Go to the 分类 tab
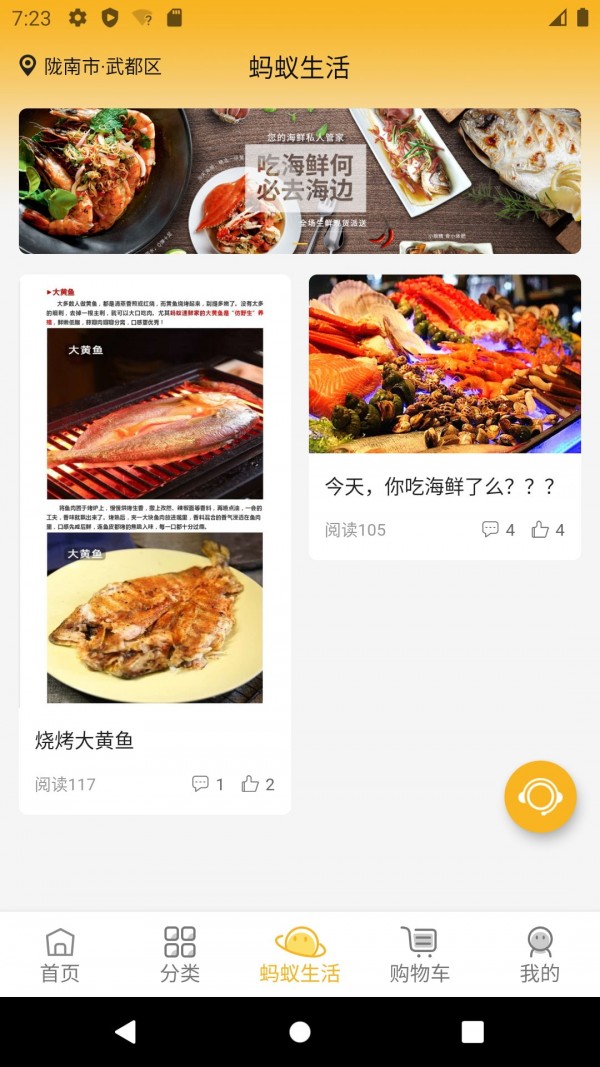Image resolution: width=600 pixels, height=1067 pixels. [x=180, y=955]
